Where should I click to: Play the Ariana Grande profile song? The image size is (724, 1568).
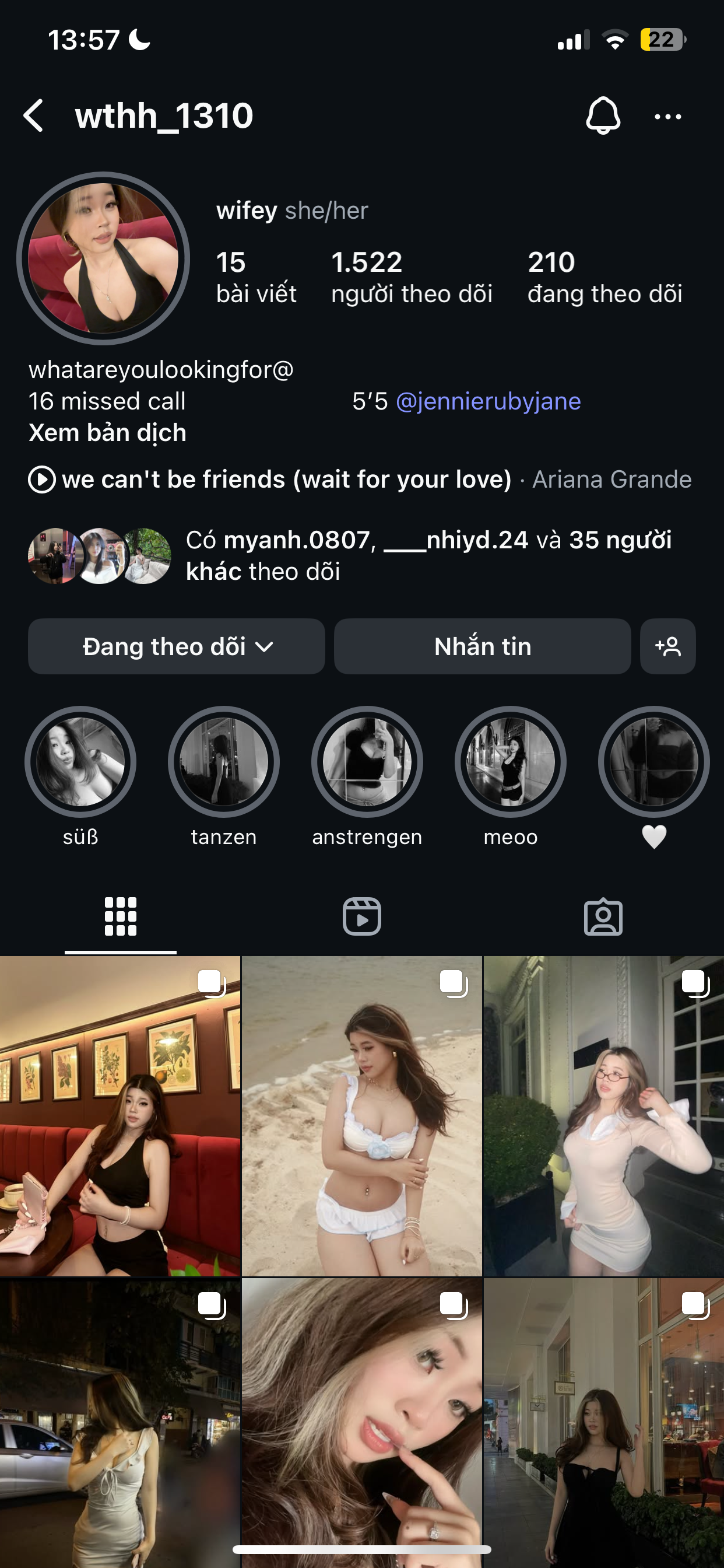(x=42, y=480)
